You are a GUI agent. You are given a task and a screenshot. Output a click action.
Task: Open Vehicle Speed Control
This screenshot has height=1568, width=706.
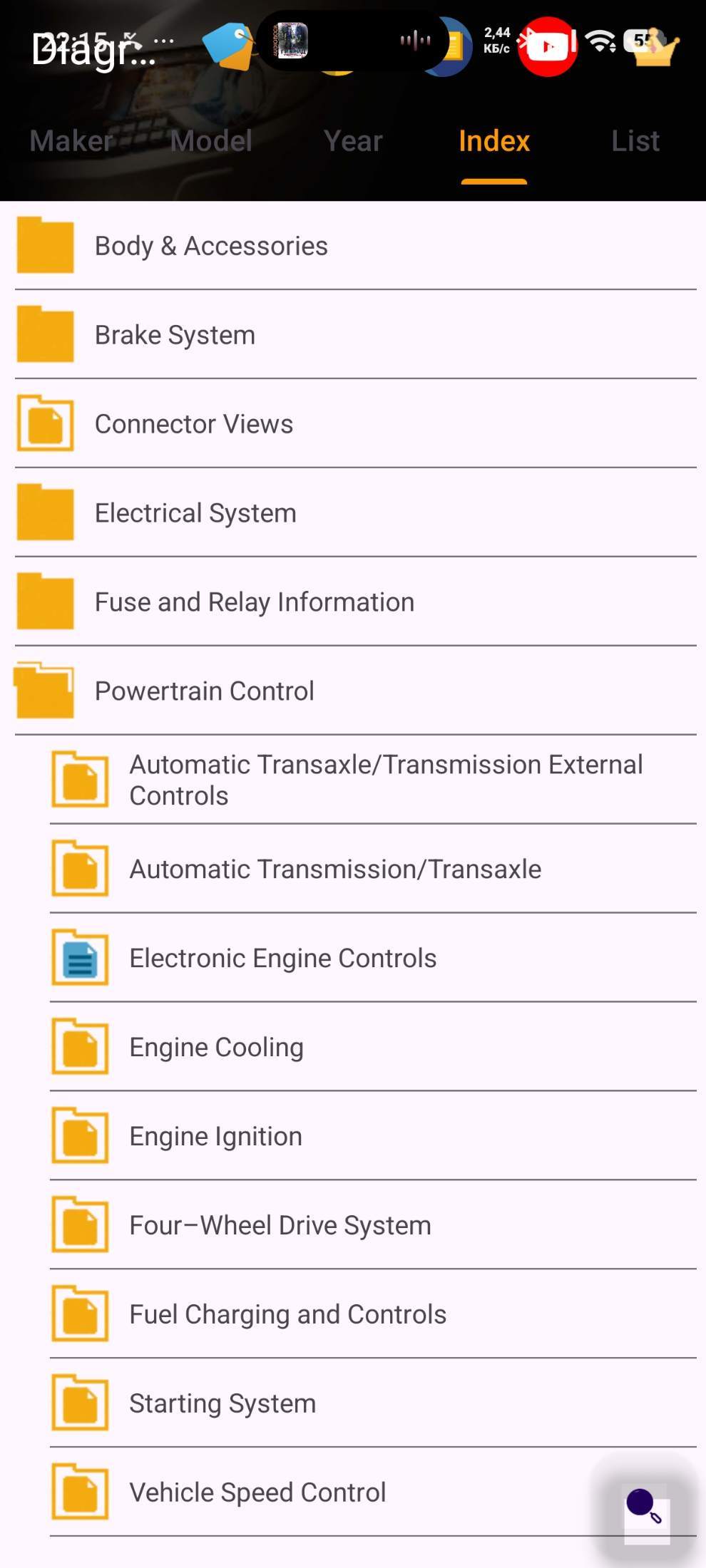257,1492
